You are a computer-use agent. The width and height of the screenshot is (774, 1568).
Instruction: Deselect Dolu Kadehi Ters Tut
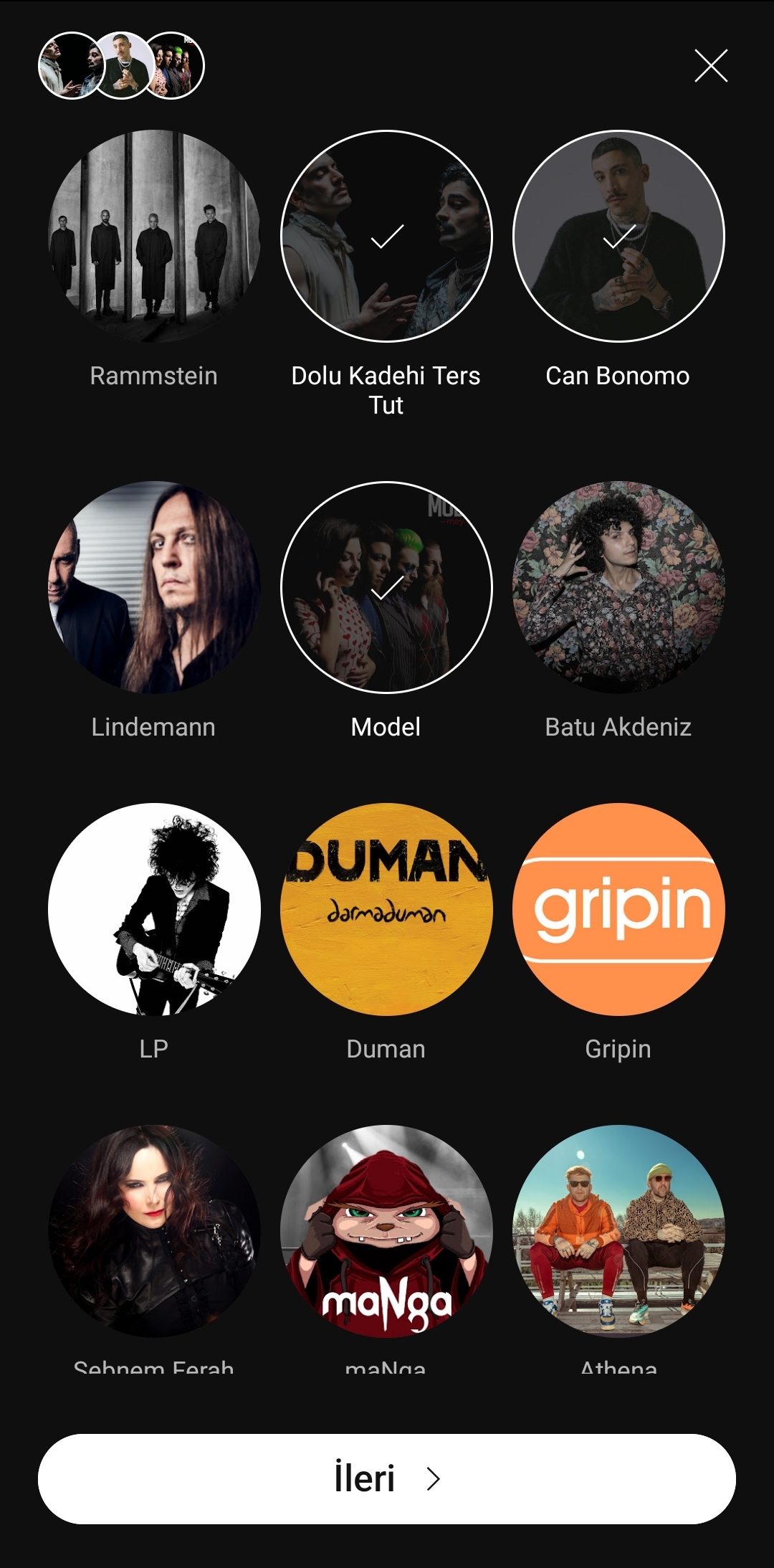click(386, 237)
